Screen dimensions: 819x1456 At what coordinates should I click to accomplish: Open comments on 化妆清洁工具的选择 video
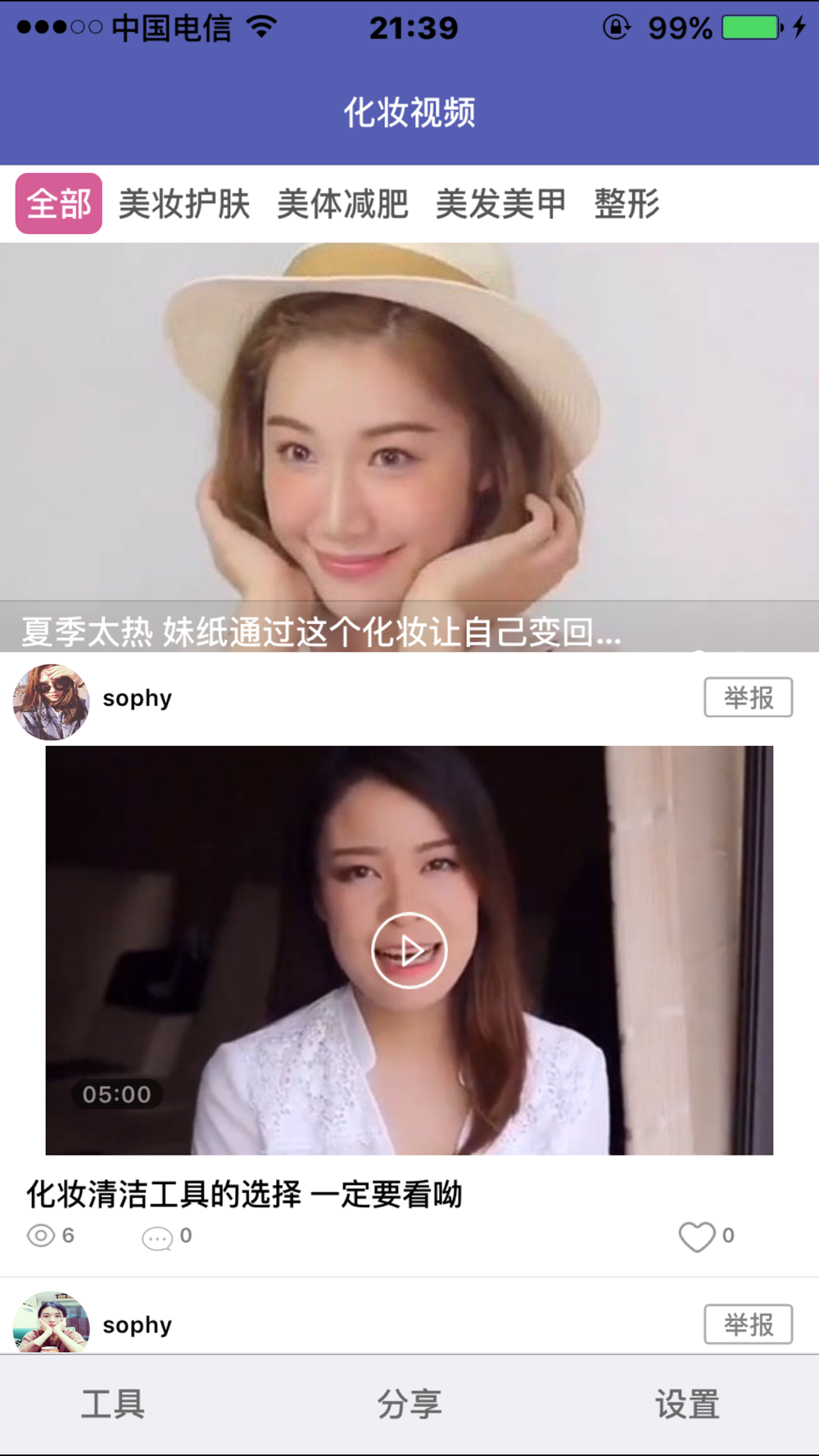click(157, 1237)
